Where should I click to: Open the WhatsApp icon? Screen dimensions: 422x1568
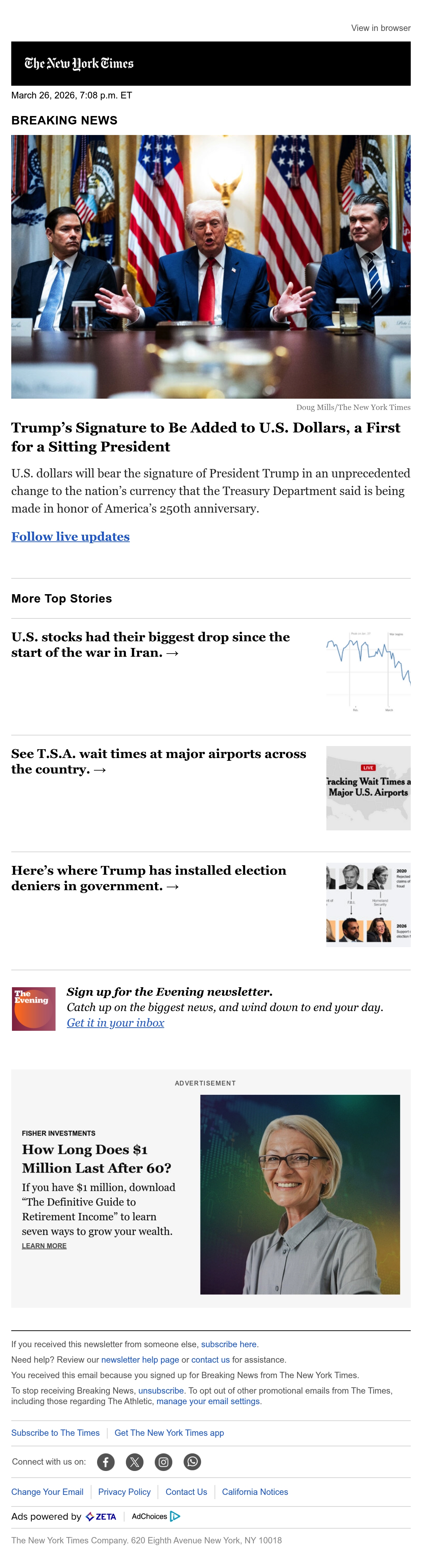click(x=192, y=1462)
